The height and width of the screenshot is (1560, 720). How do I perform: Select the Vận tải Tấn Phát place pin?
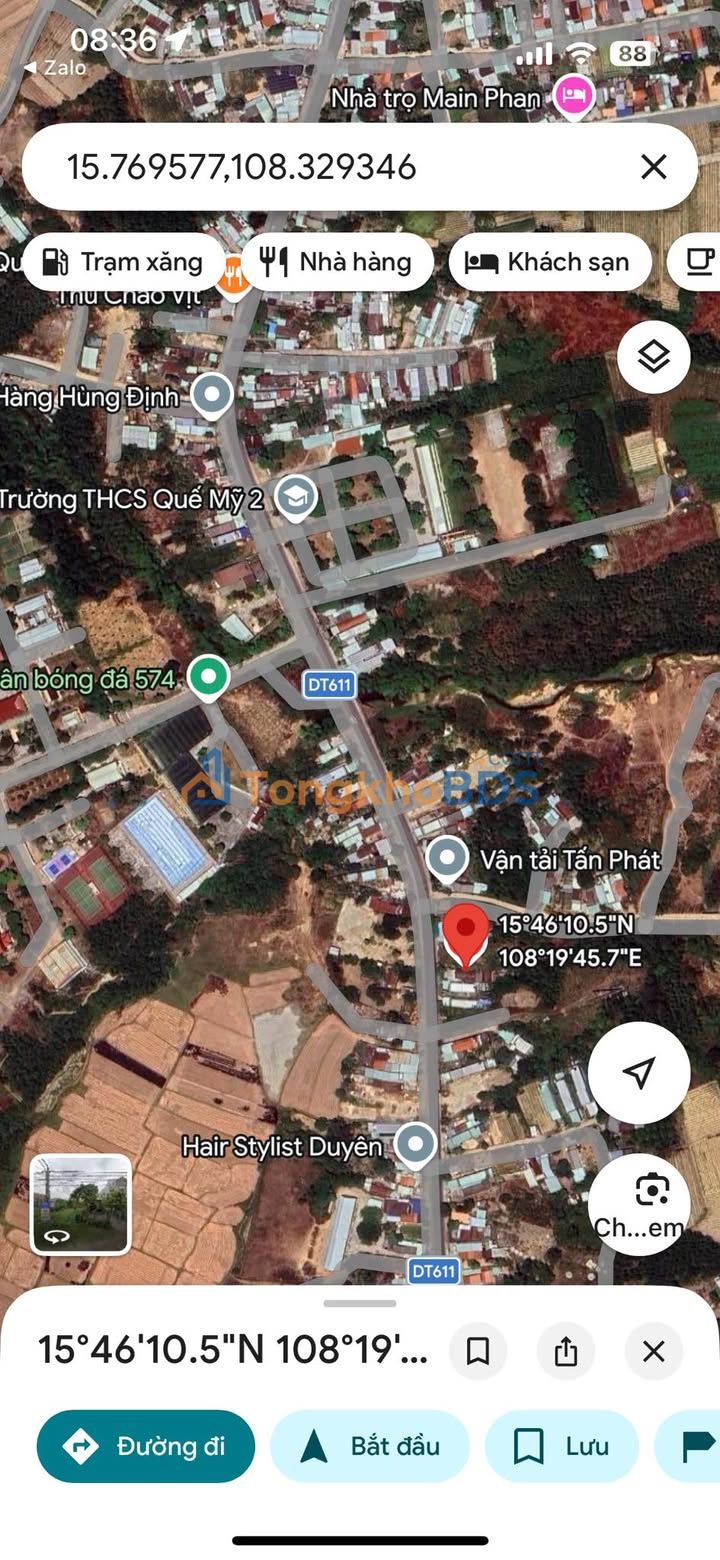click(x=446, y=859)
